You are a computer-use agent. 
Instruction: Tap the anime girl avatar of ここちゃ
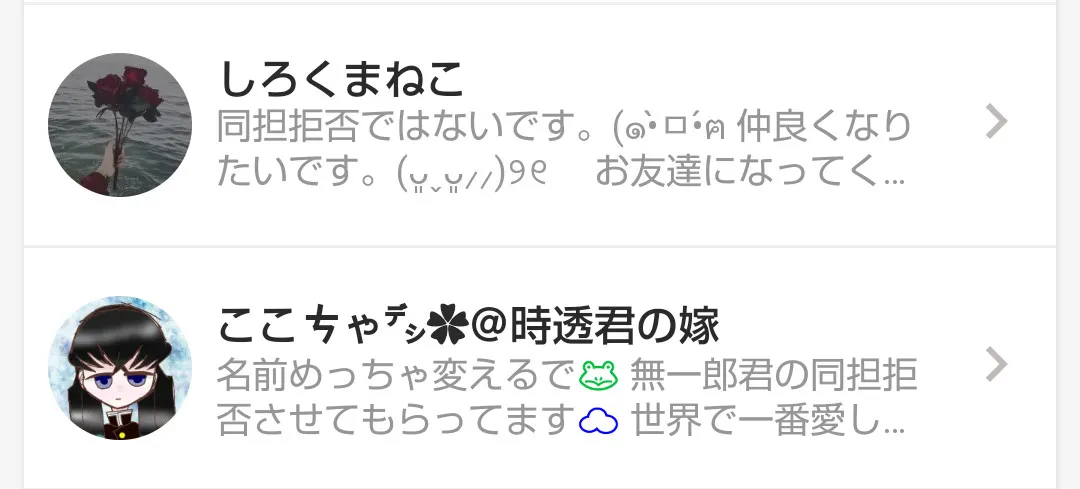click(x=120, y=368)
